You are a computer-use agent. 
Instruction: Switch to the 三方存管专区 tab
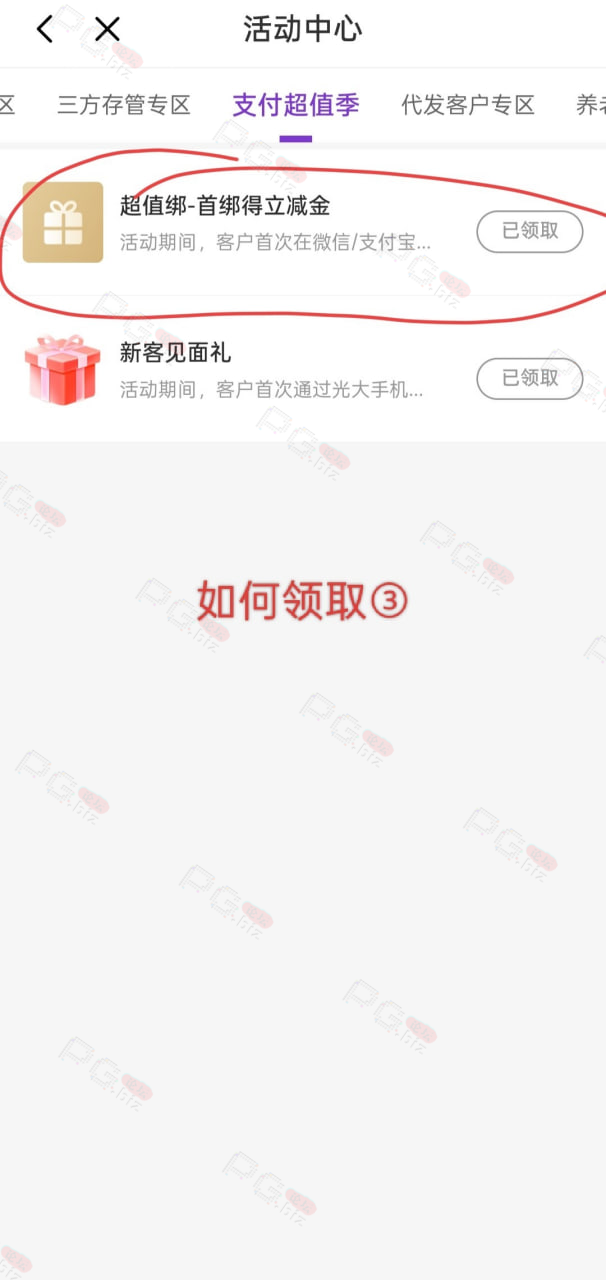(x=124, y=105)
